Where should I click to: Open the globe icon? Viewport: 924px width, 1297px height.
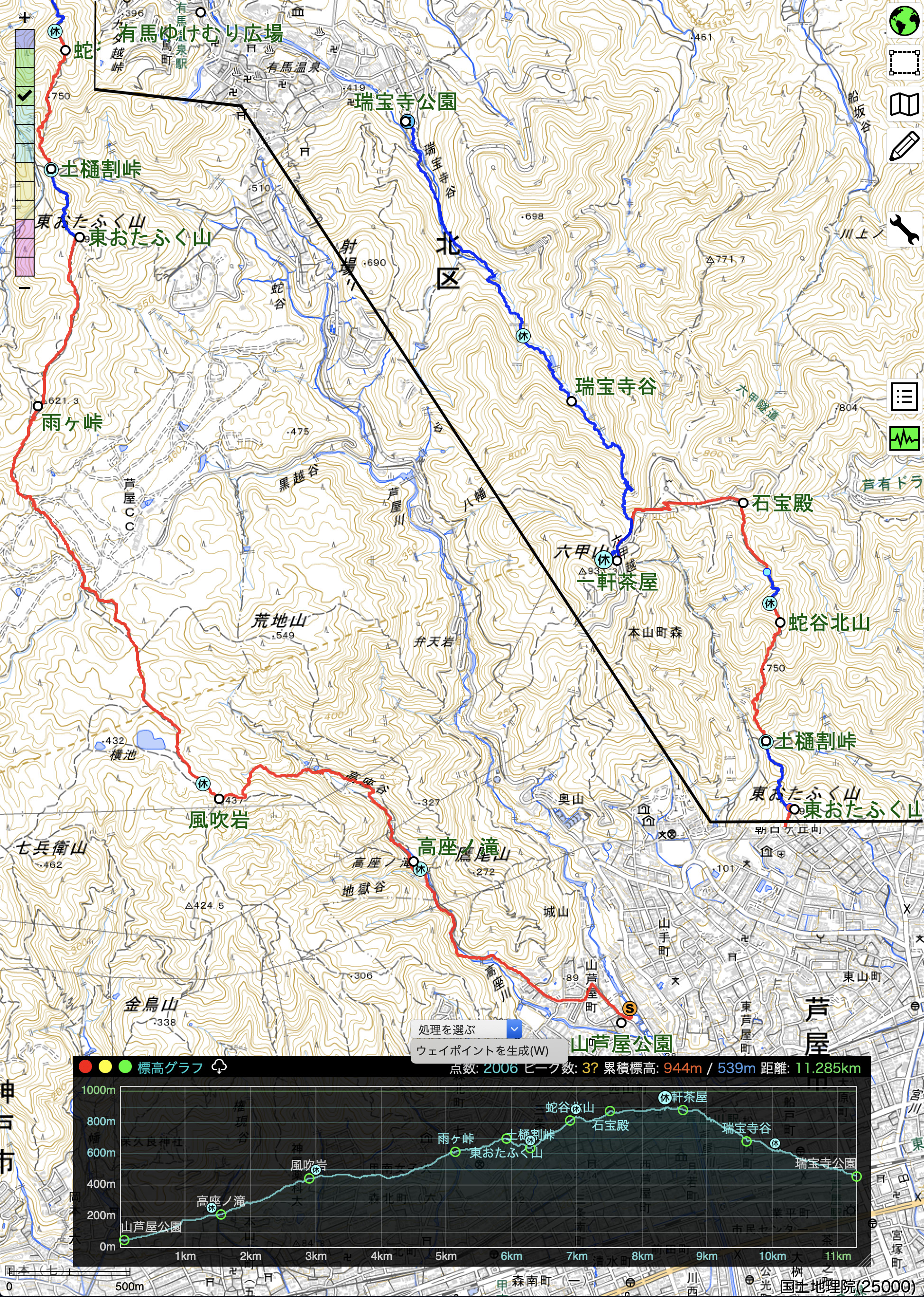pyautogui.click(x=904, y=21)
